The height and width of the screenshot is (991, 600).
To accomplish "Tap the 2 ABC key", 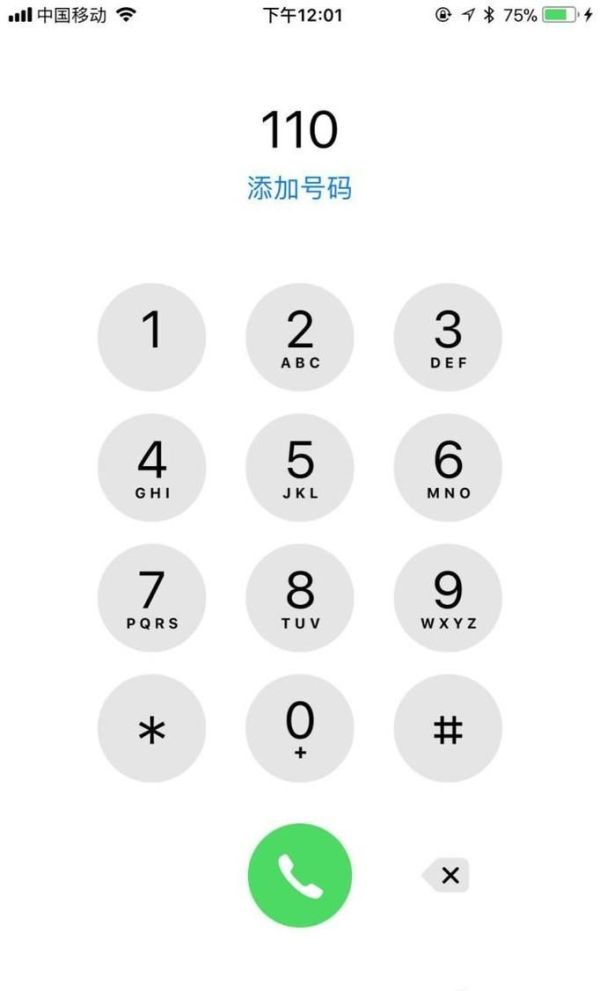I will (x=300, y=337).
